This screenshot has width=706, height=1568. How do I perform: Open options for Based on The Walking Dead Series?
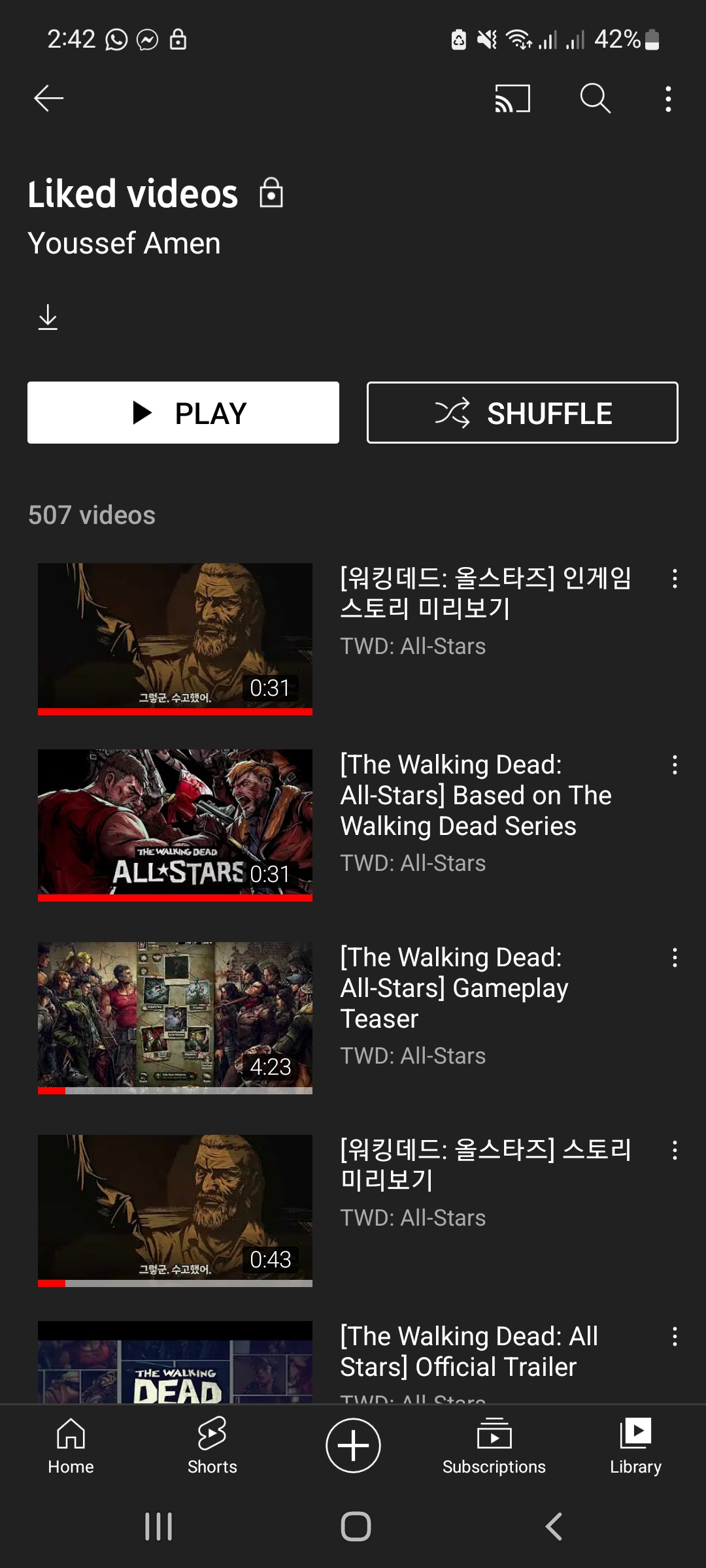point(675,765)
